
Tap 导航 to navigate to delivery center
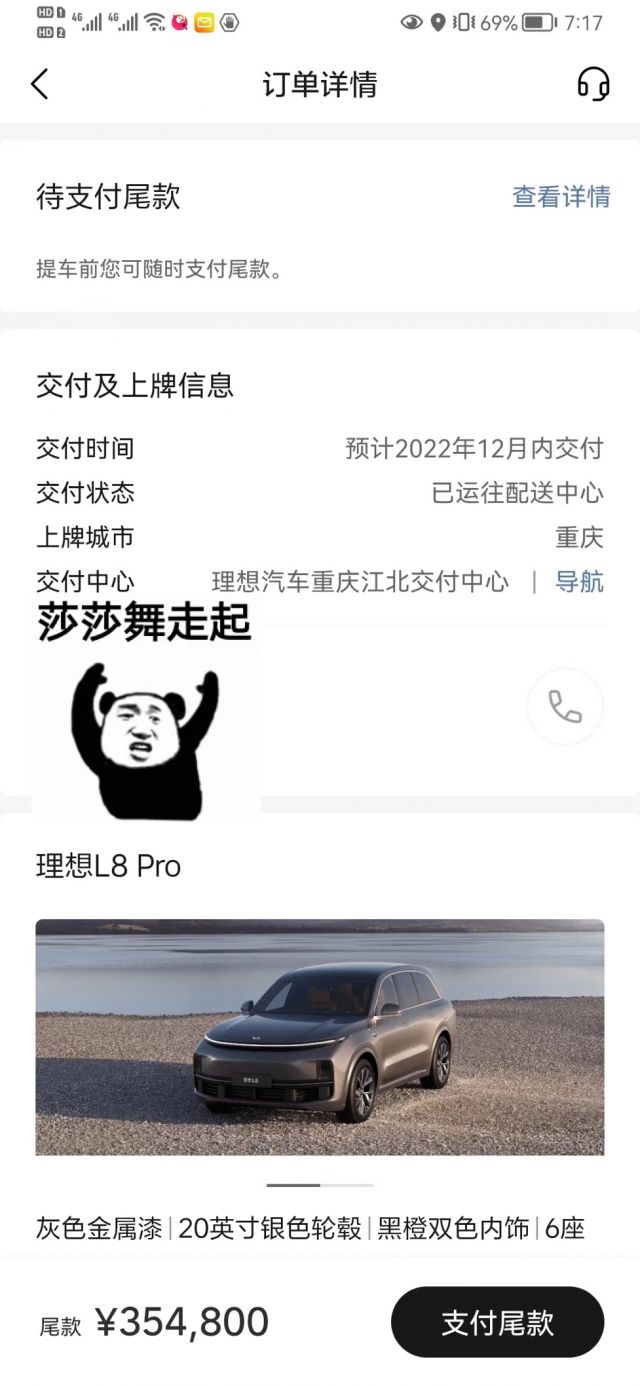tap(580, 582)
